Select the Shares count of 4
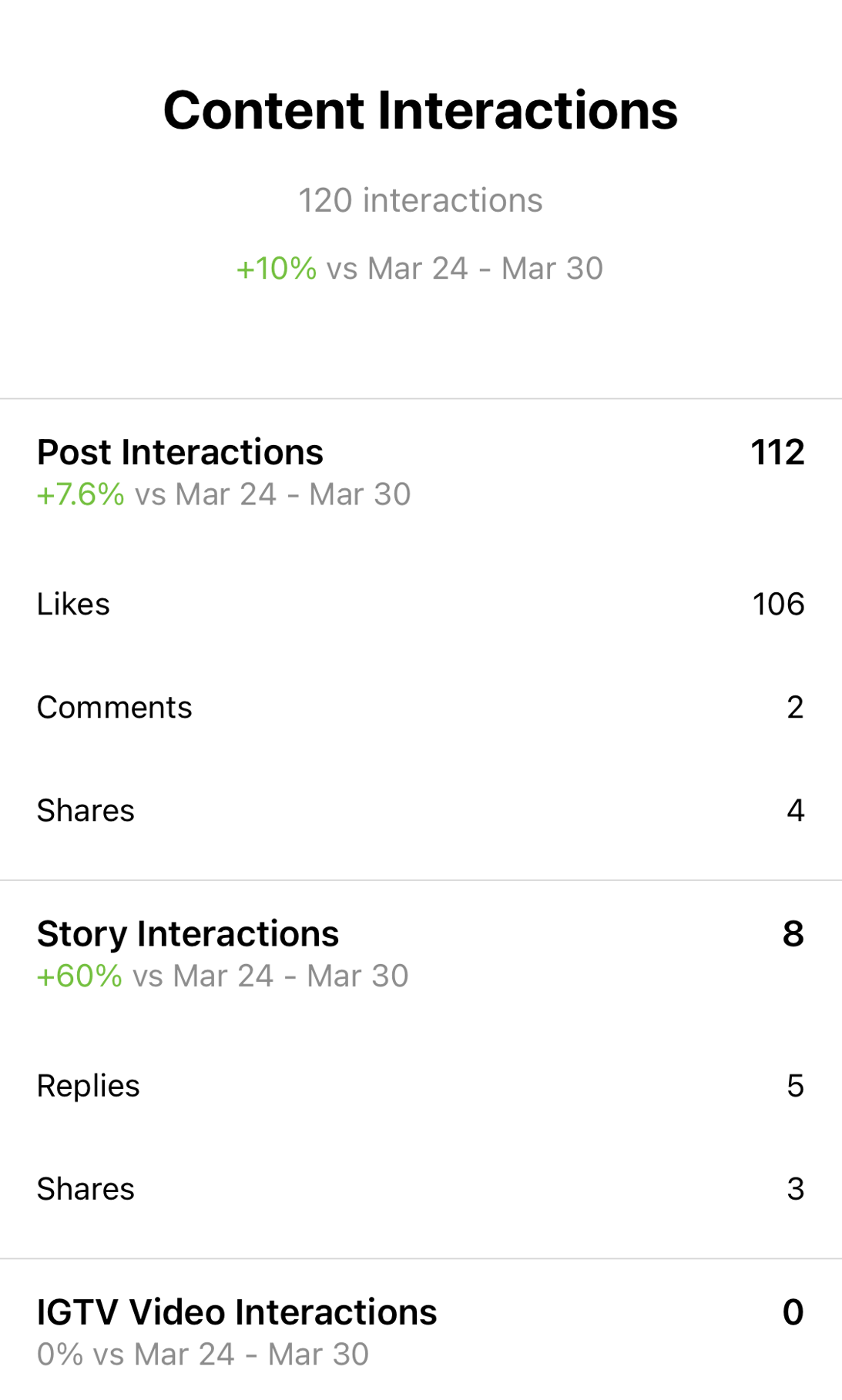This screenshot has width=842, height=1400. 795,809
